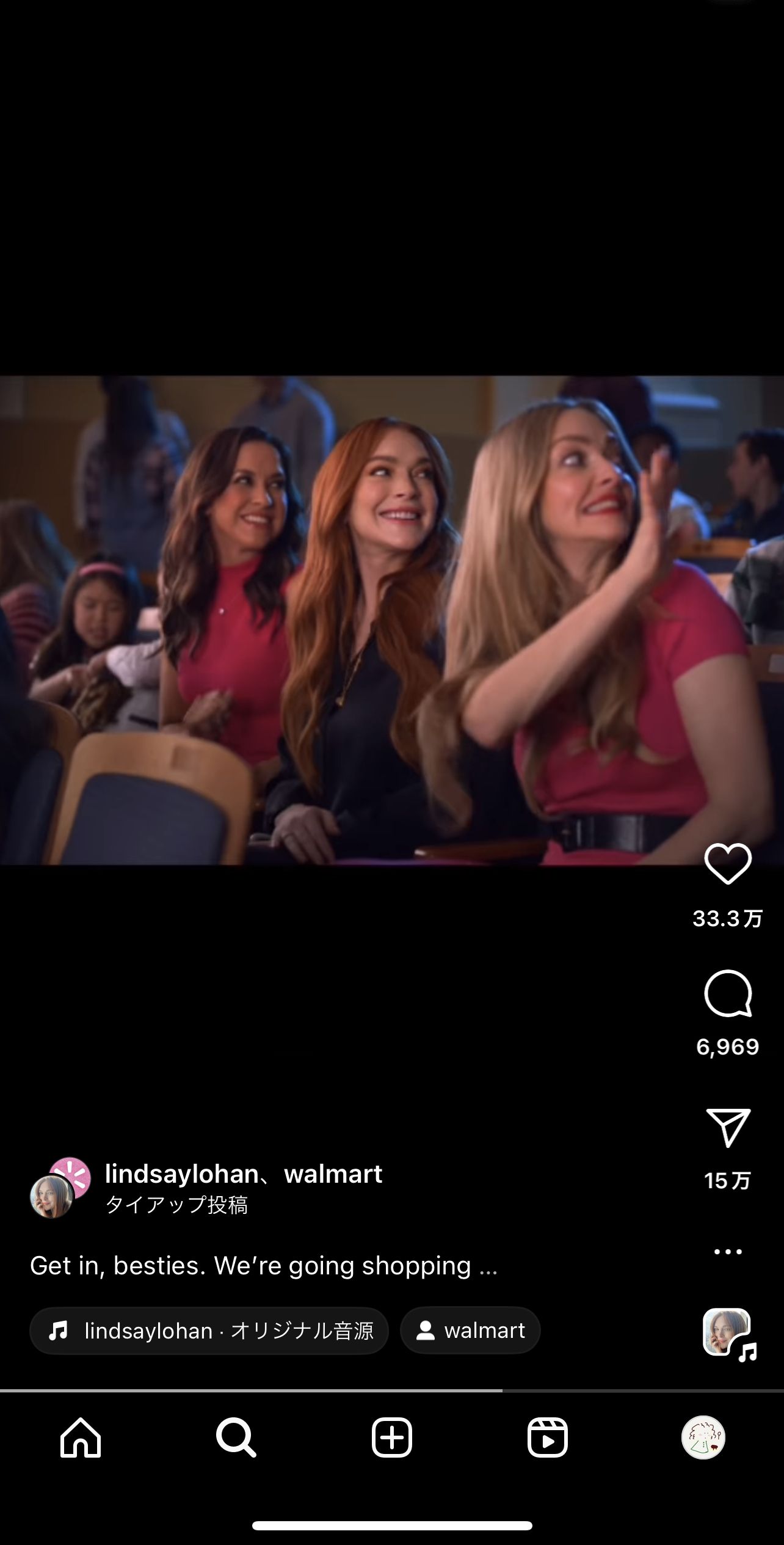Share the reel via the paper plane icon
The height and width of the screenshot is (1545, 784).
[x=728, y=1127]
